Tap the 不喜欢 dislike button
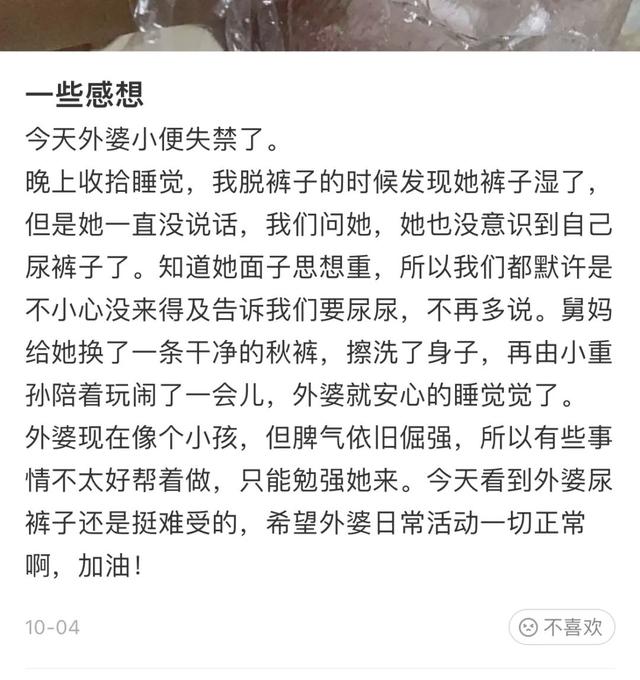 coord(561,627)
